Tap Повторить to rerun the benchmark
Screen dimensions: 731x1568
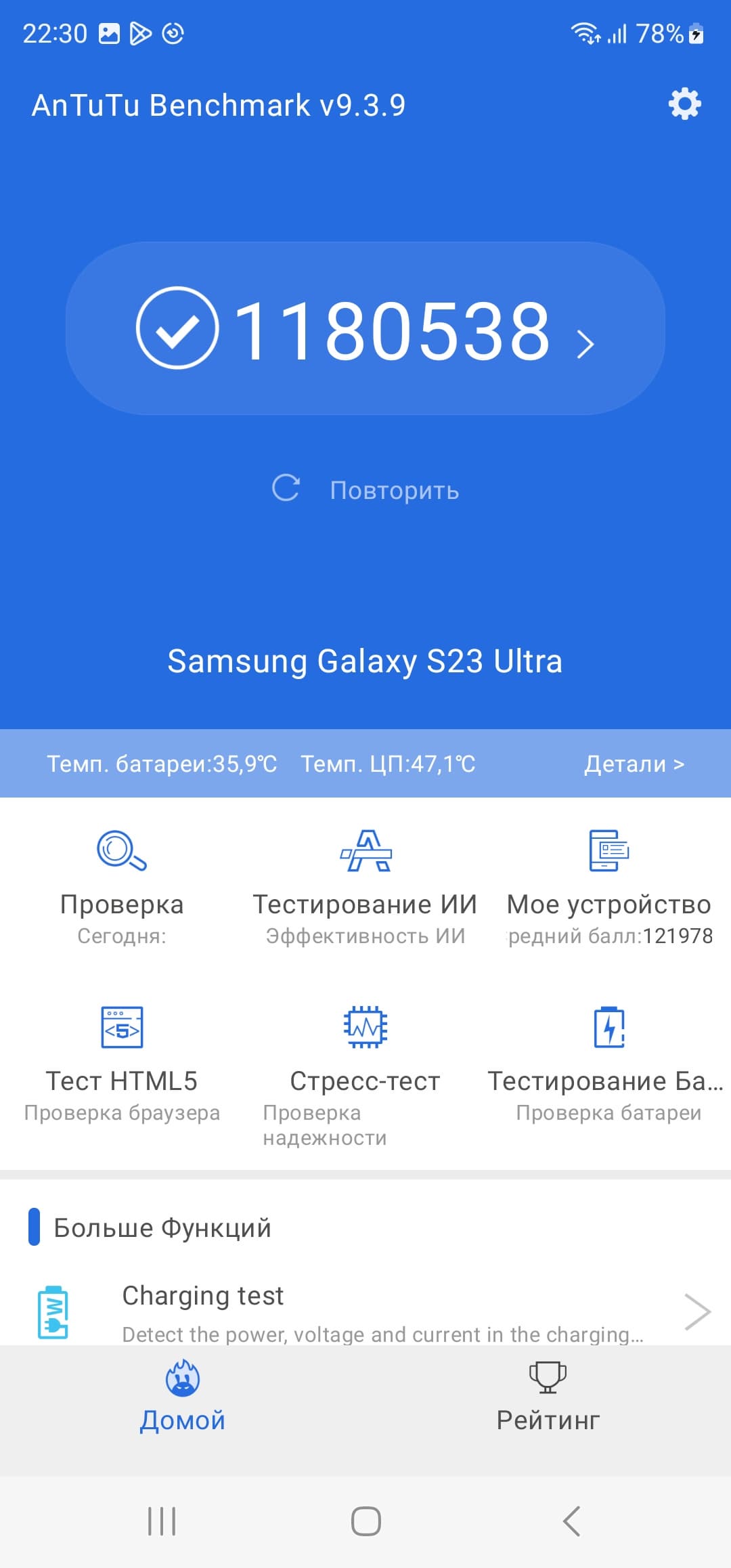(x=365, y=489)
